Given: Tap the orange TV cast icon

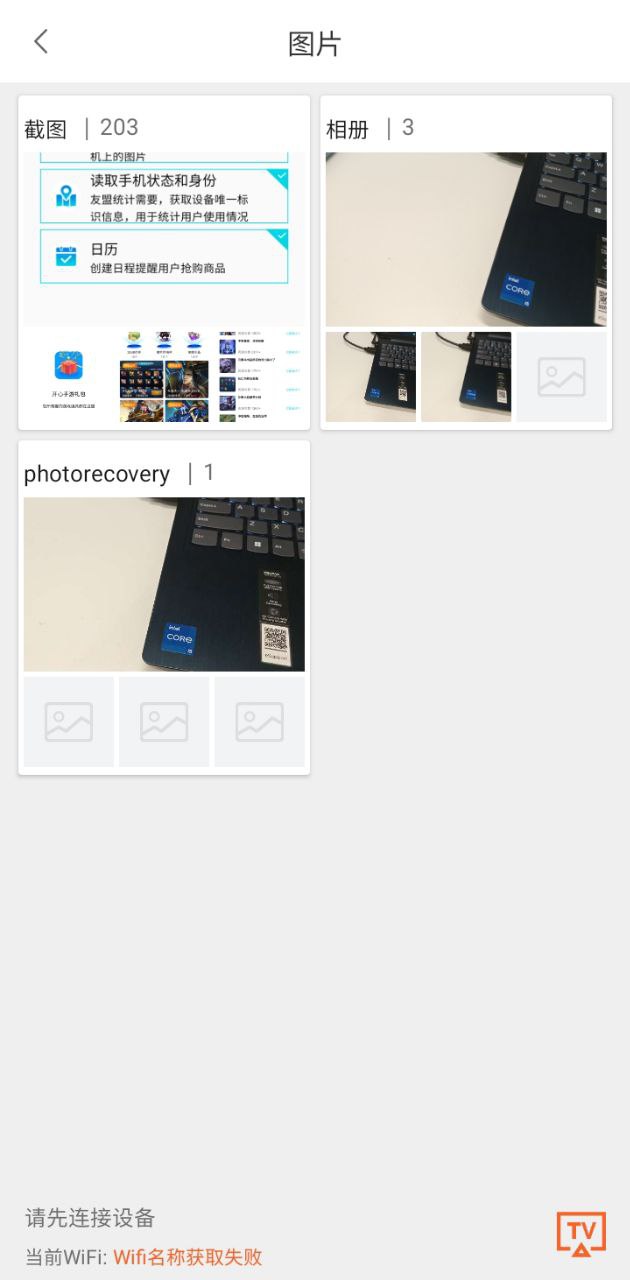Looking at the screenshot, I should 581,1233.
